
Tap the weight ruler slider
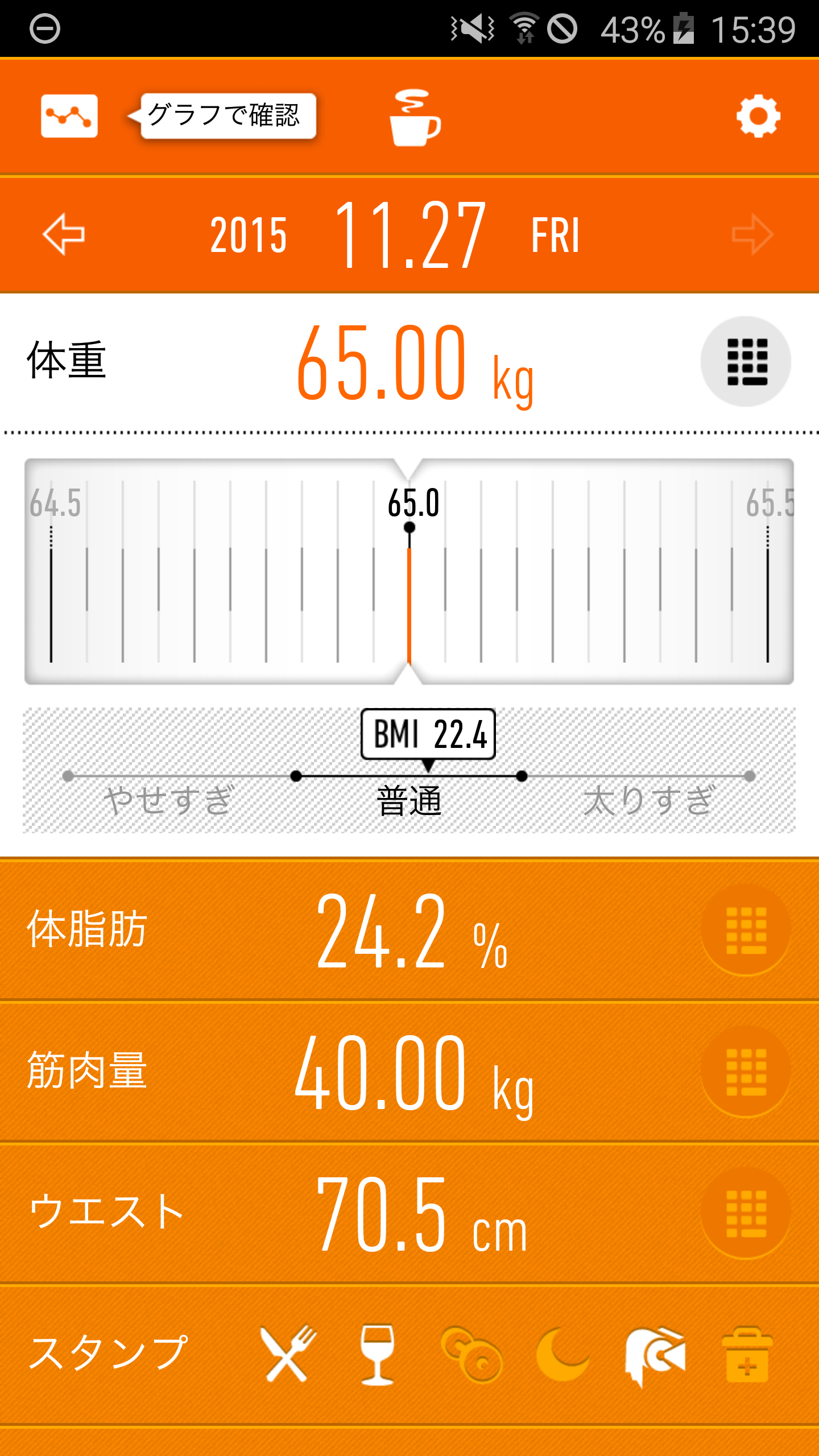pos(409,572)
